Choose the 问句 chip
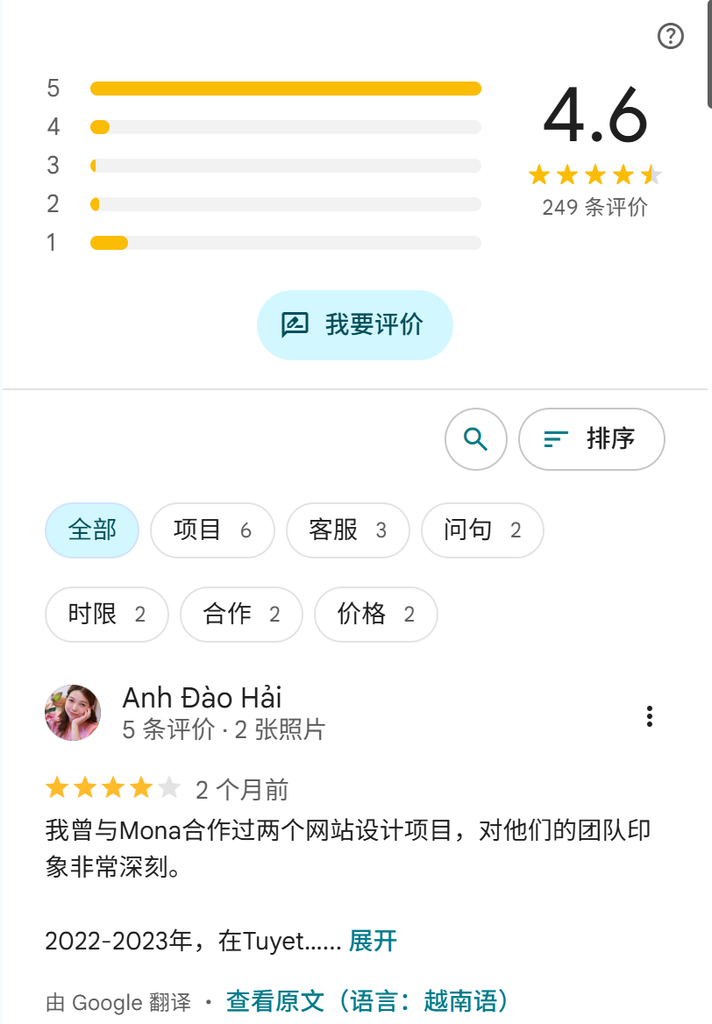Viewport: 712px width, 1024px height. pos(482,530)
